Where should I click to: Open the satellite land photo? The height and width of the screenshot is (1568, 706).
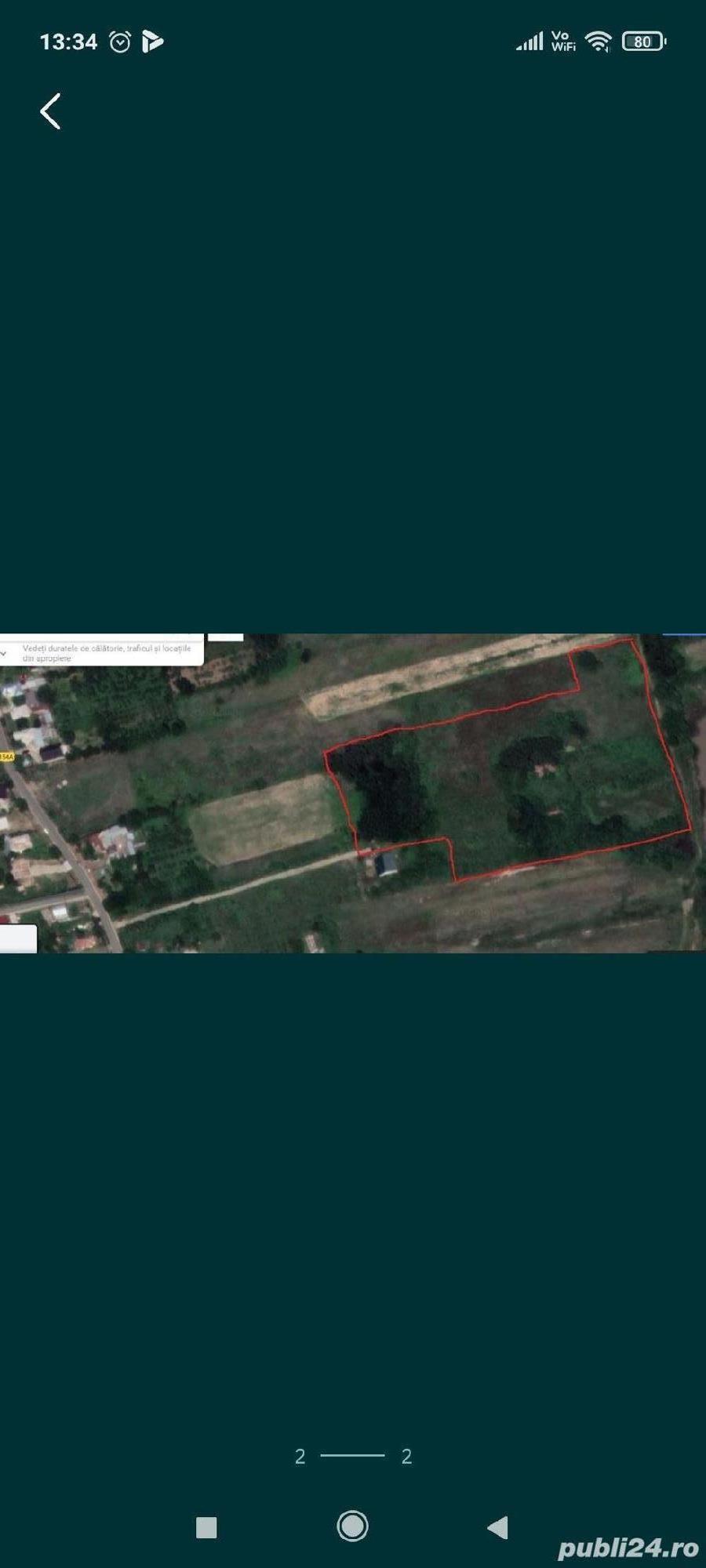pos(353,793)
